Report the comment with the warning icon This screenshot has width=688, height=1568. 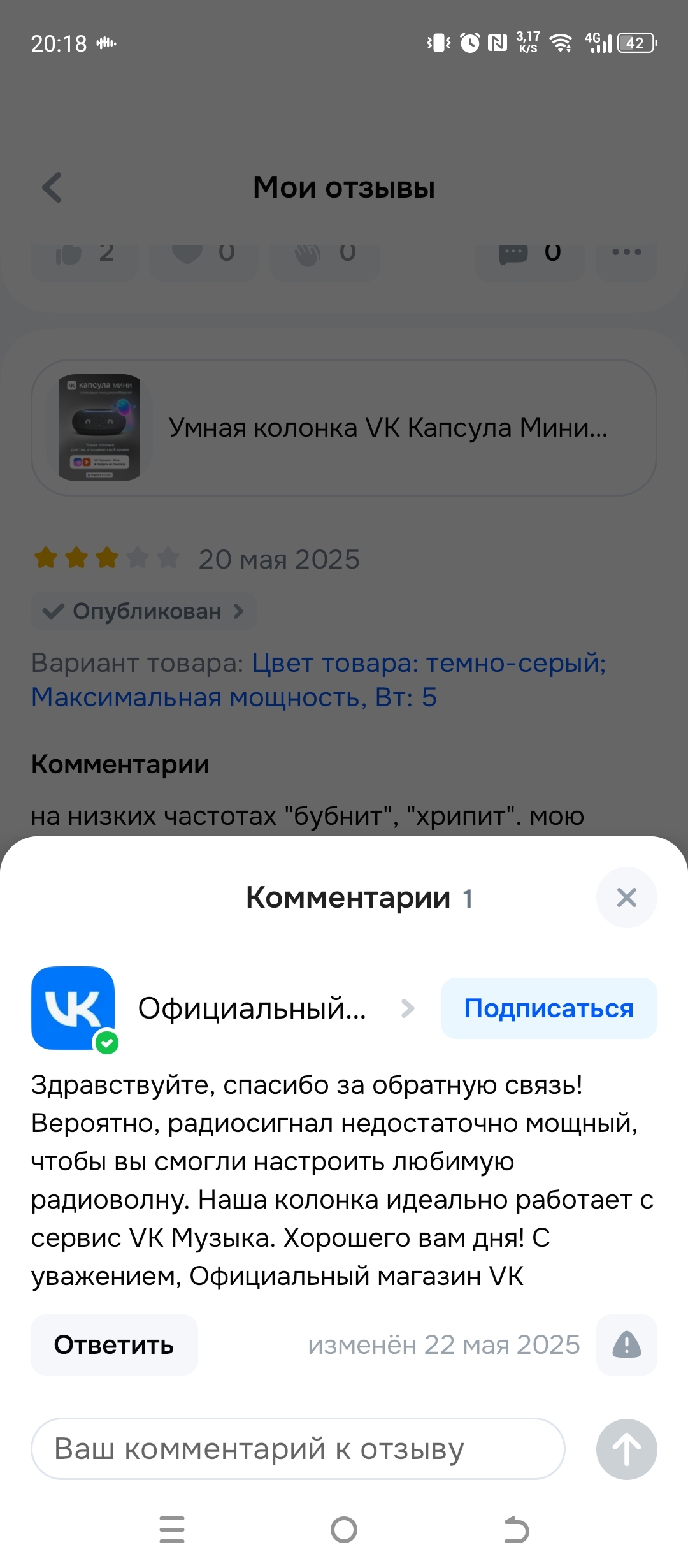point(626,1345)
